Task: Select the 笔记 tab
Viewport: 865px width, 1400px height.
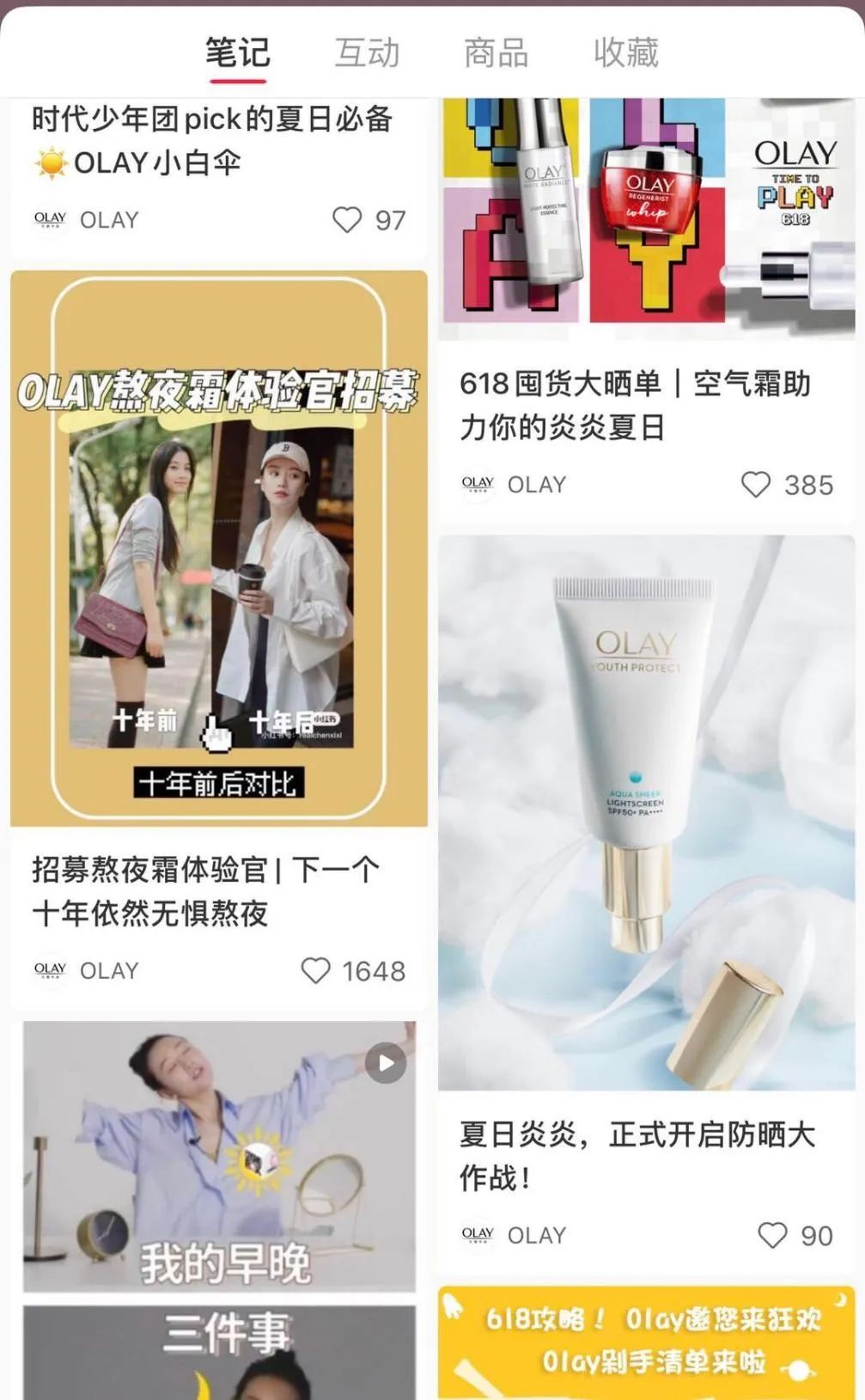Action: (238, 52)
